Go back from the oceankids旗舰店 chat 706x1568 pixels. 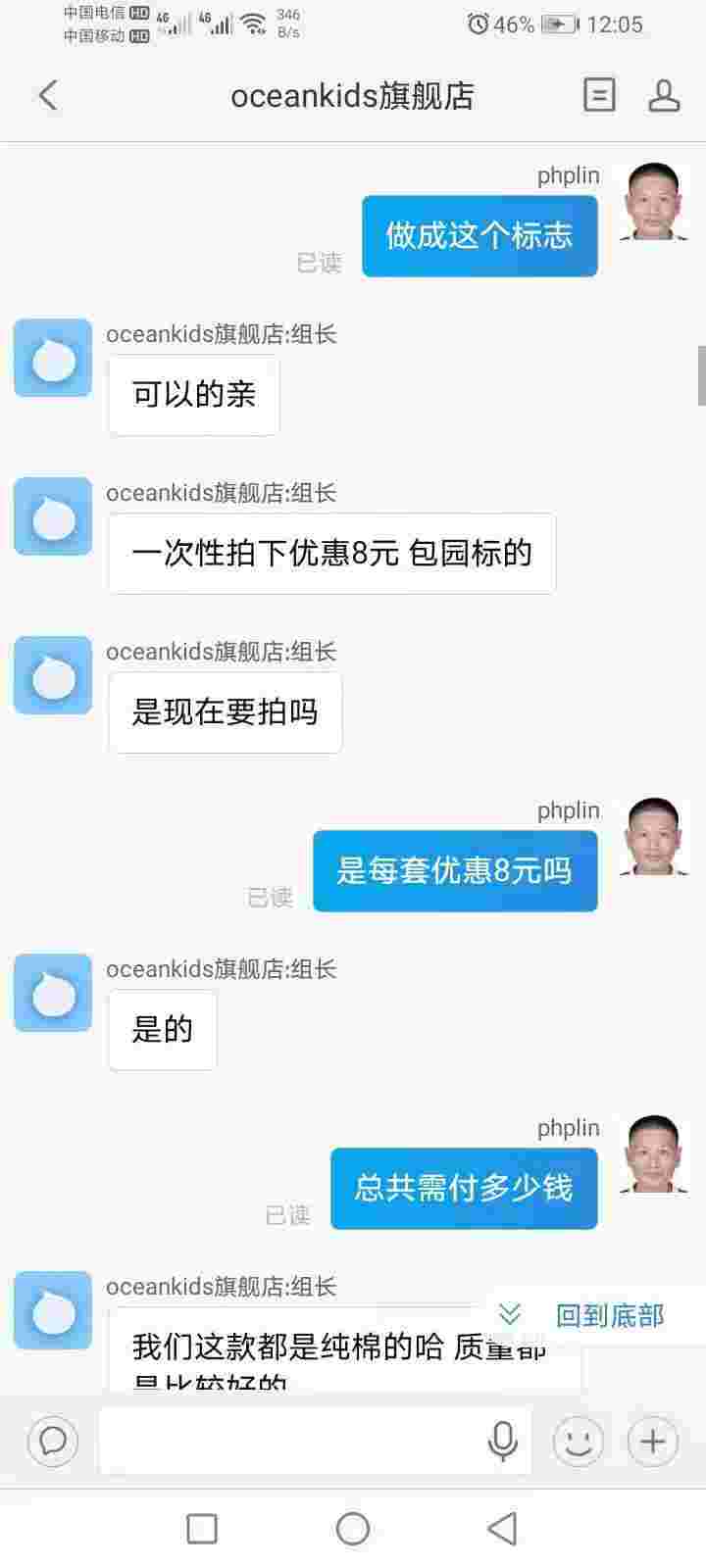coord(48,95)
